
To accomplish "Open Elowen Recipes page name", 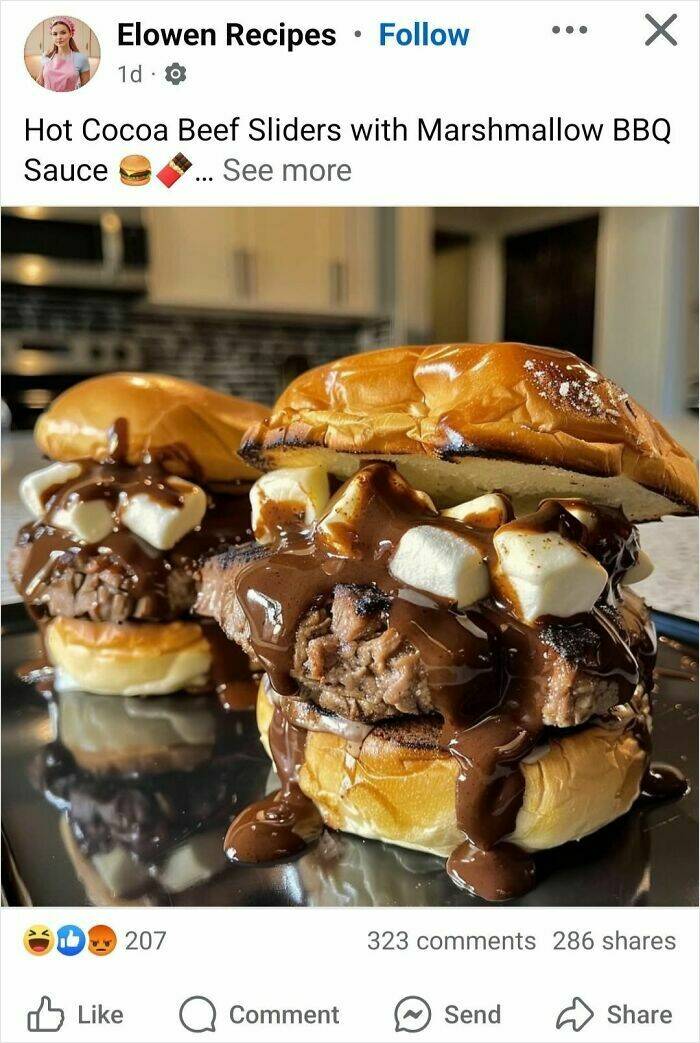I will [x=226, y=35].
